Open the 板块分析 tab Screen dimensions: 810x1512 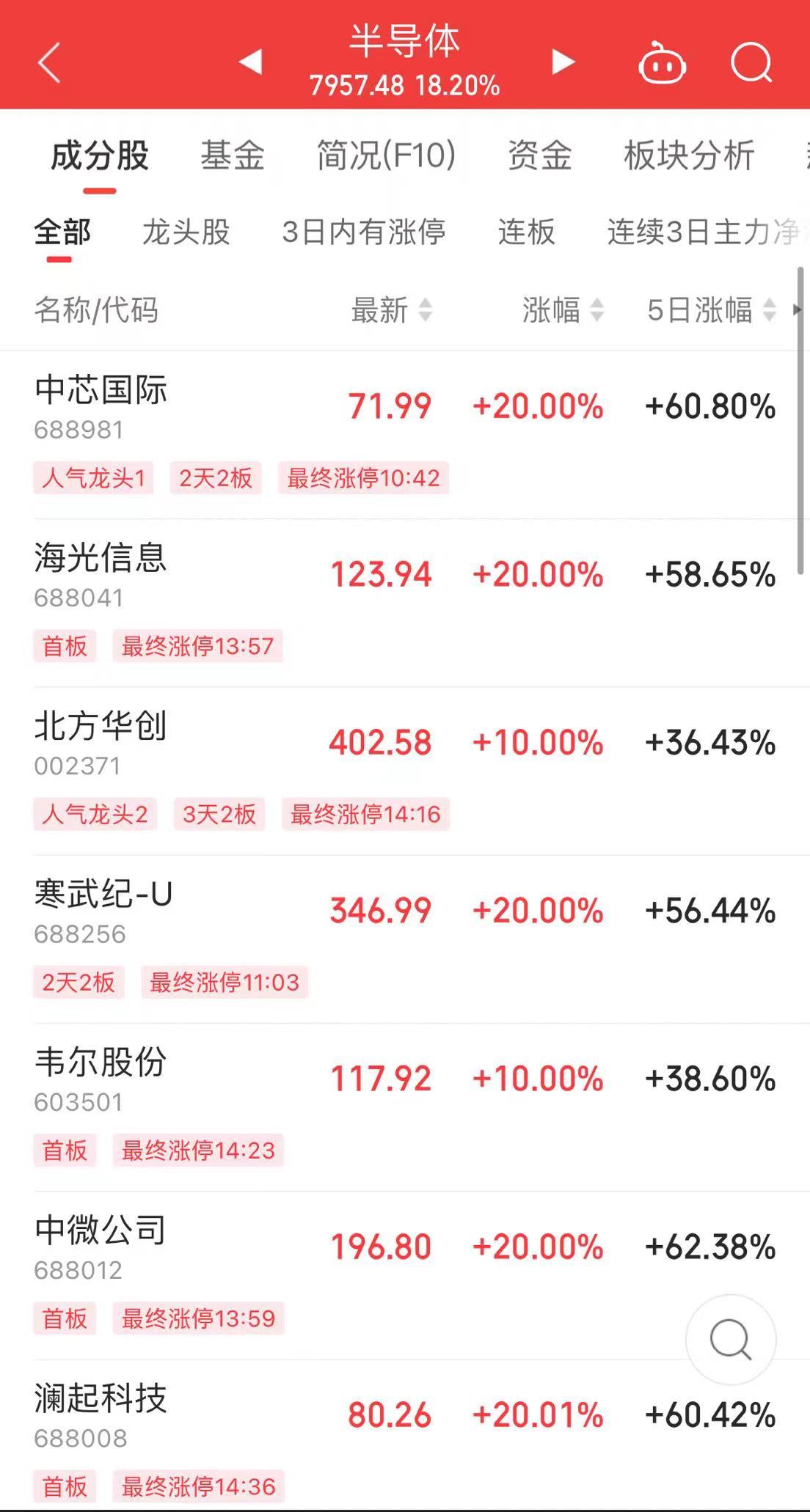point(689,156)
